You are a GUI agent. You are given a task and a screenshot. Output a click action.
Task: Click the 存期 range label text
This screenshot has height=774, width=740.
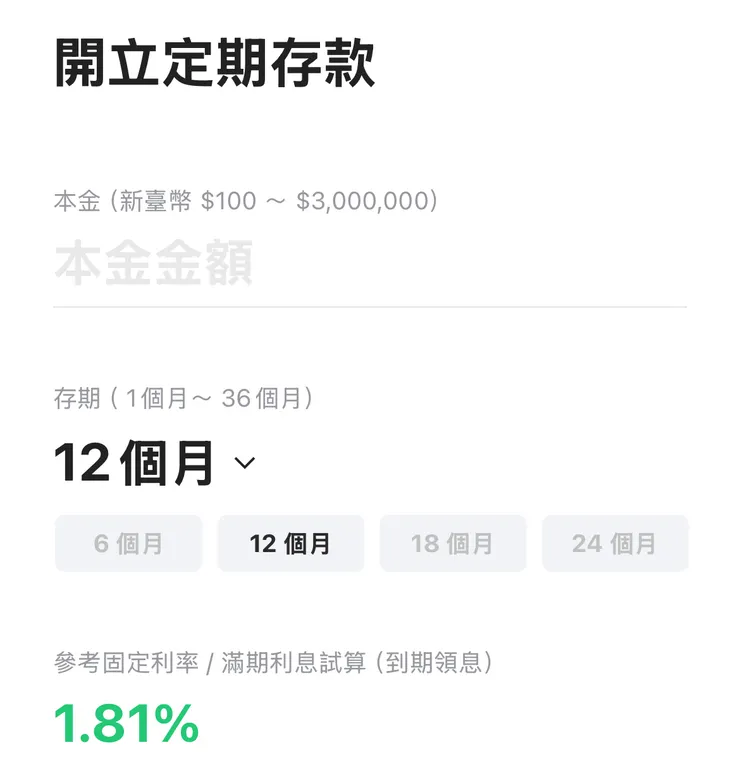pyautogui.click(x=183, y=396)
